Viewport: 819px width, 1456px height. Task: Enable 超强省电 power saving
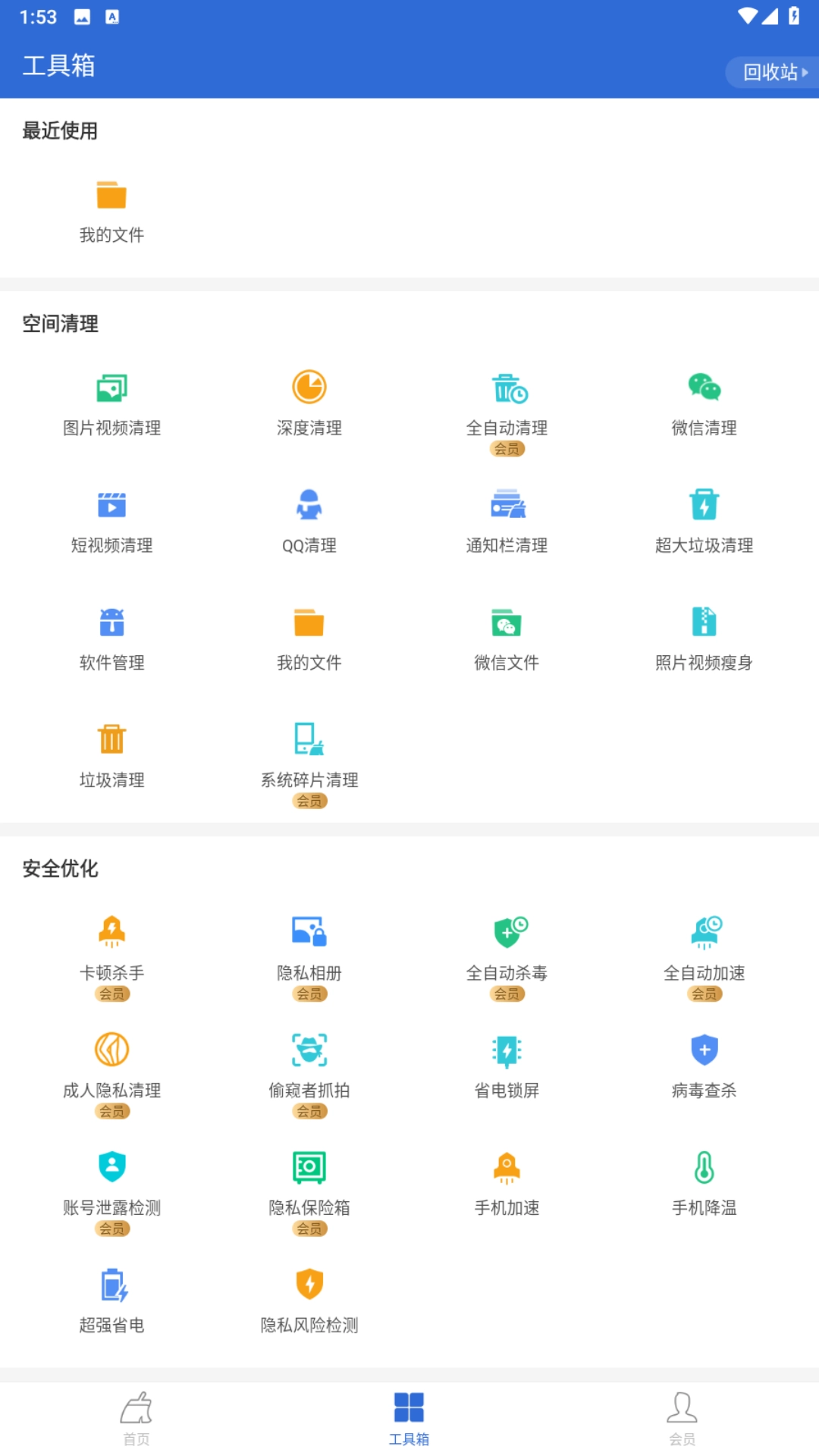112,1301
